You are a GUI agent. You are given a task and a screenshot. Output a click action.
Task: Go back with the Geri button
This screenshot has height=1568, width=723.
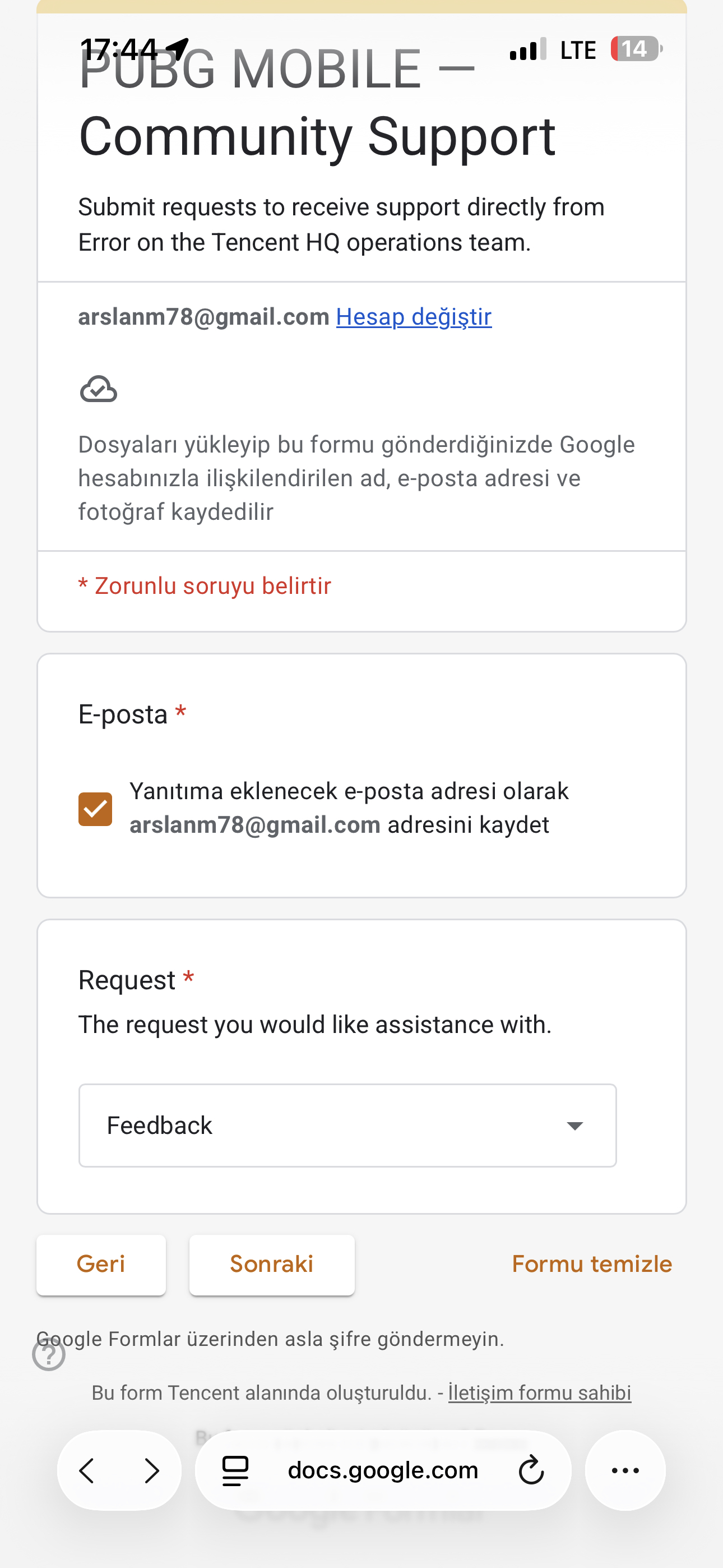pos(101,1264)
